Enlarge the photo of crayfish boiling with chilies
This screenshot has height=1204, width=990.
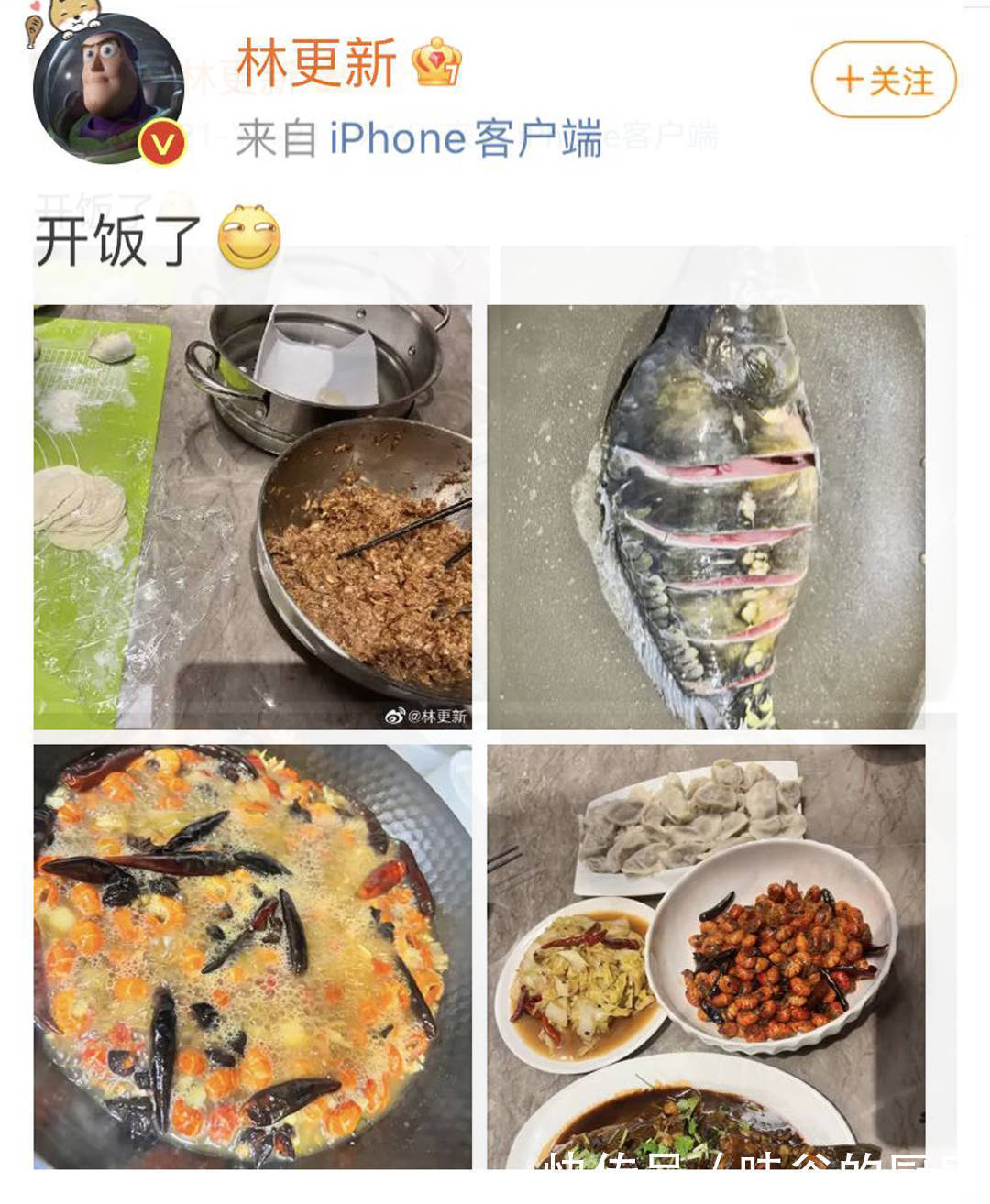point(253,956)
